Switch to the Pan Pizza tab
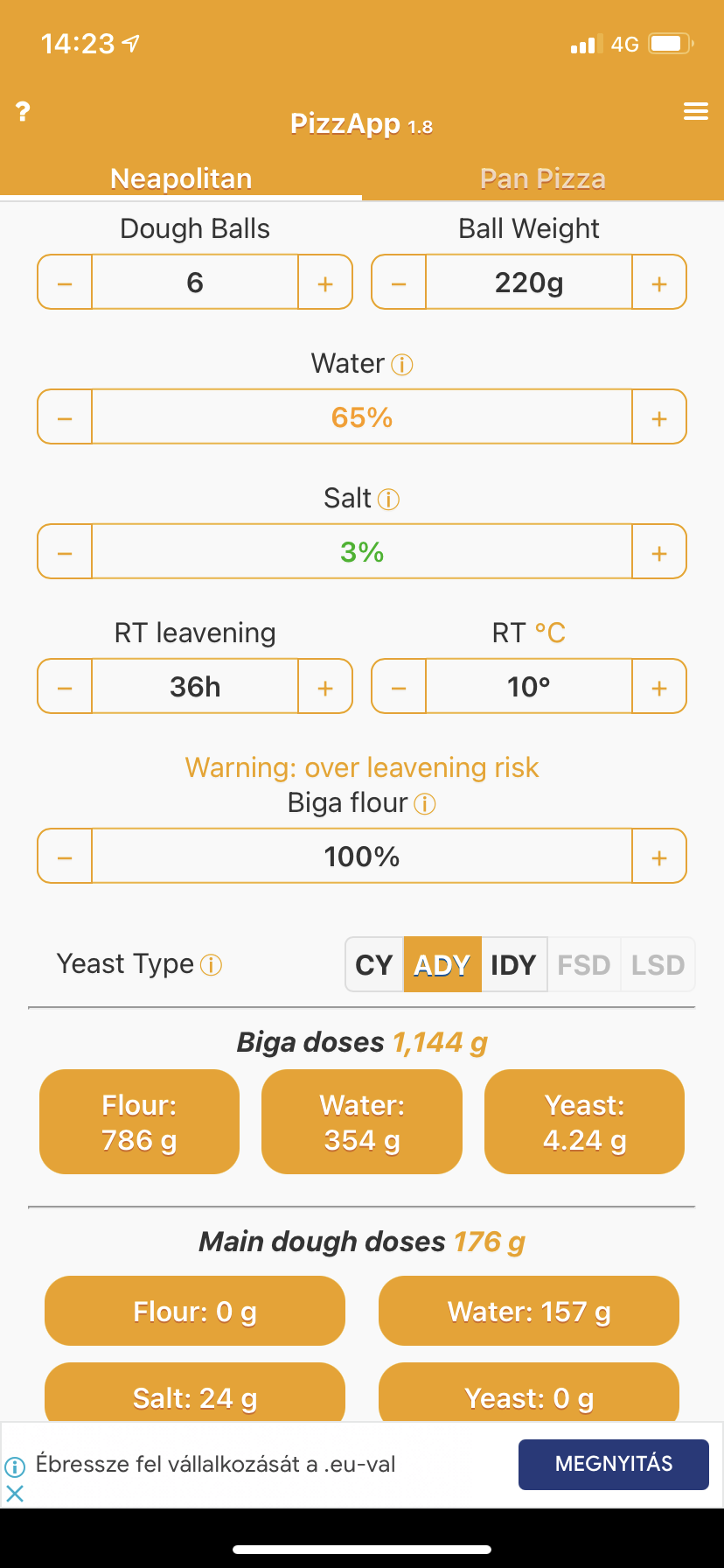This screenshot has width=724, height=1568. pos(543,178)
